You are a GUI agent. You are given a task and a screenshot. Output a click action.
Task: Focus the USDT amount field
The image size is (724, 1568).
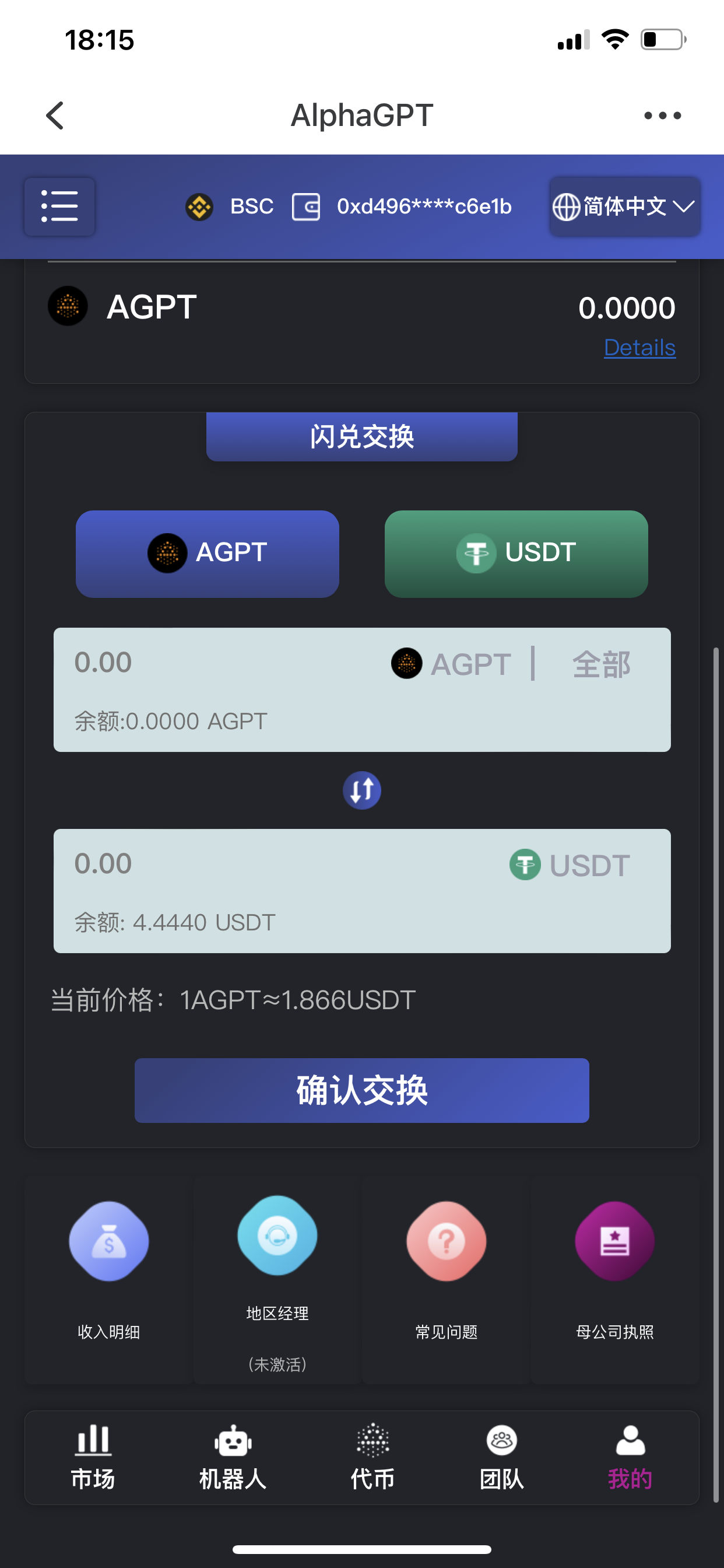243,864
